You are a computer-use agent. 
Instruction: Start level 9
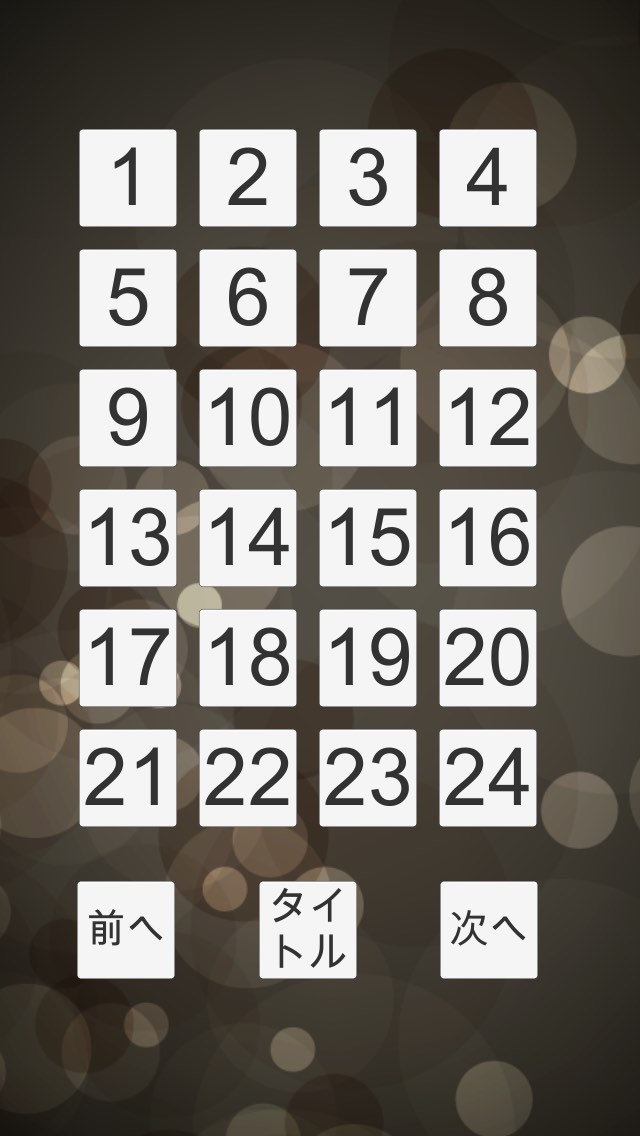click(128, 418)
